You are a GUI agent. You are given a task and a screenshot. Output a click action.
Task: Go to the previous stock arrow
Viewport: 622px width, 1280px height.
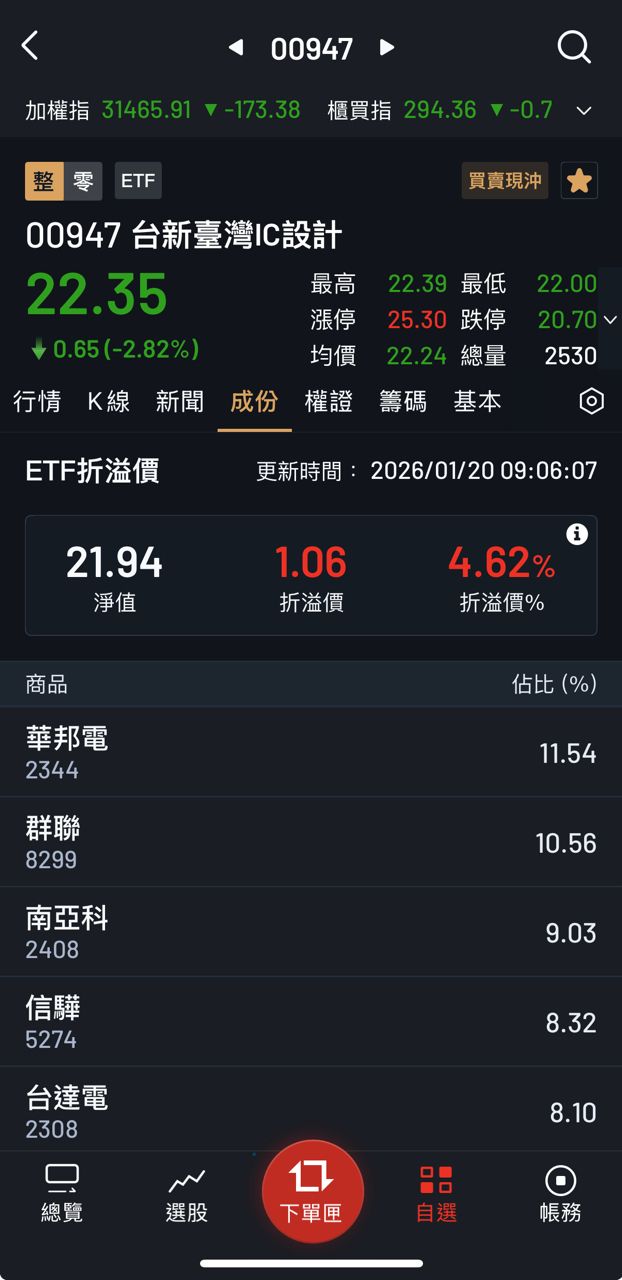pyautogui.click(x=236, y=47)
